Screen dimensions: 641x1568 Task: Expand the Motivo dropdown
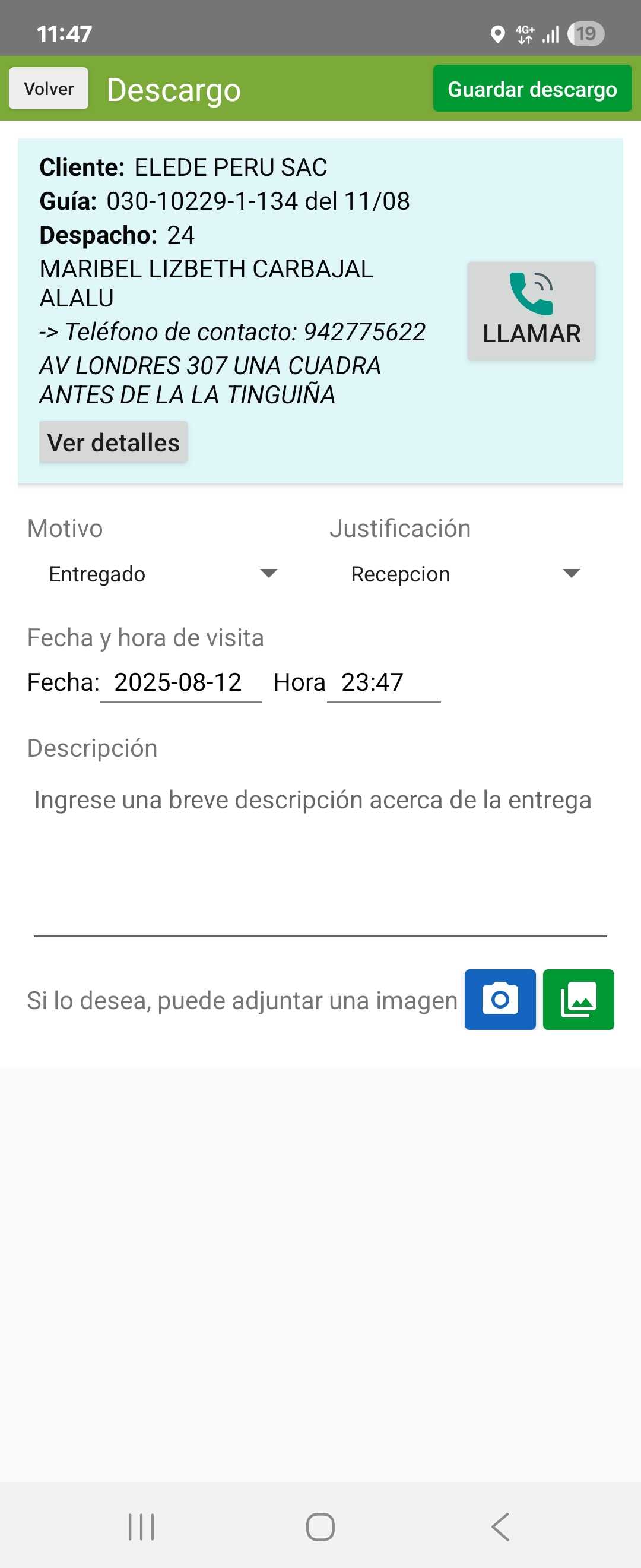pyautogui.click(x=163, y=574)
